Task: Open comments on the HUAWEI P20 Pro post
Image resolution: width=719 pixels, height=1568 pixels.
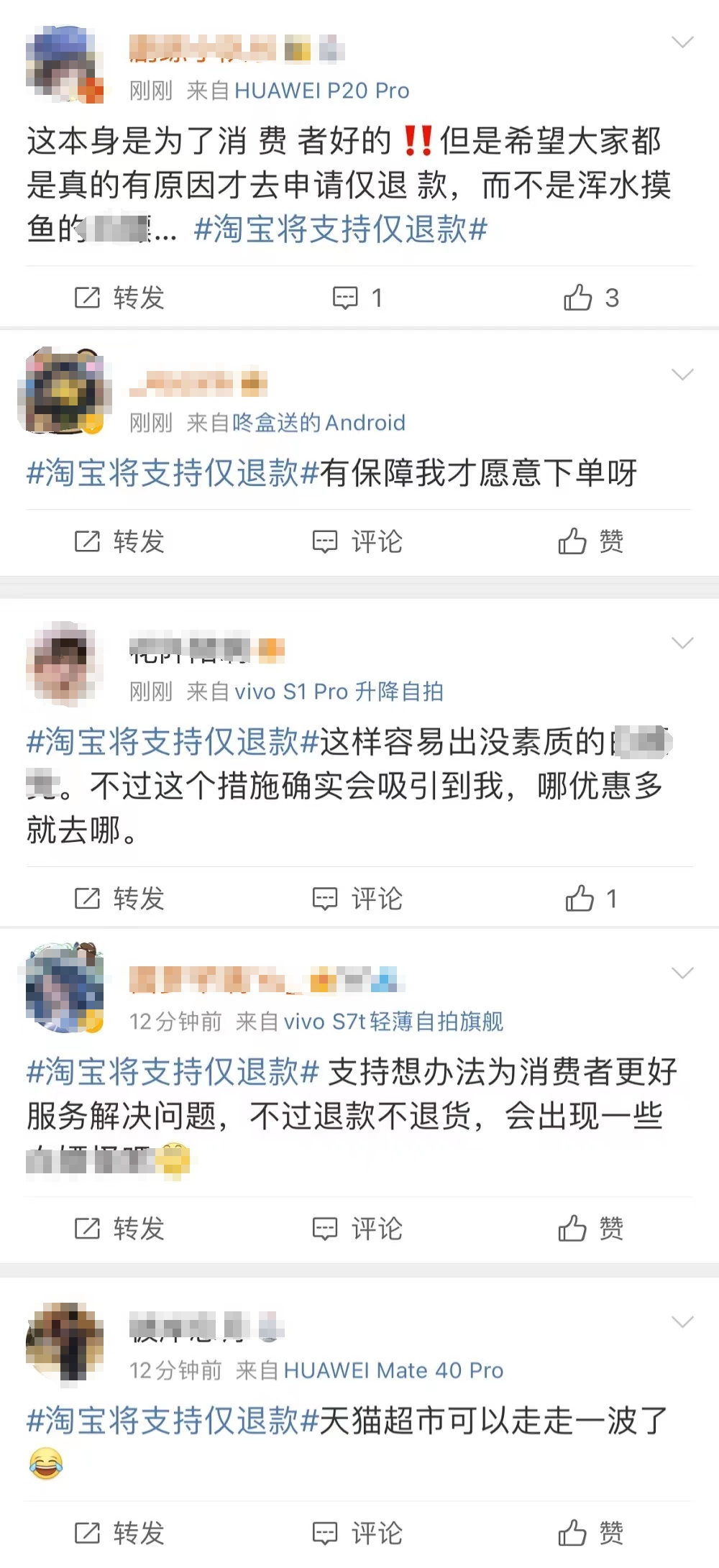Action: (357, 298)
